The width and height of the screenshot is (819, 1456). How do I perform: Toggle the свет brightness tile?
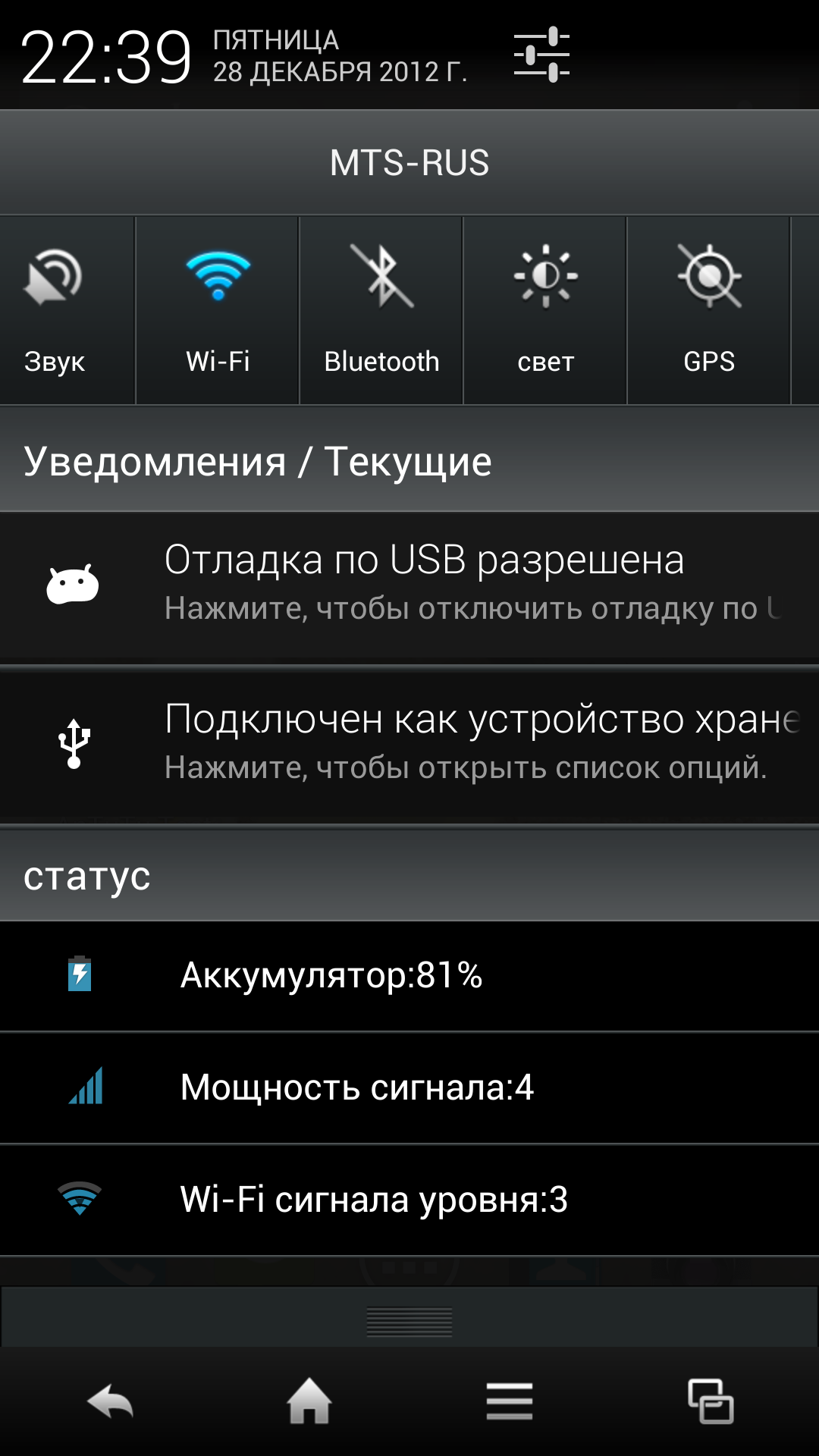pyautogui.click(x=545, y=310)
